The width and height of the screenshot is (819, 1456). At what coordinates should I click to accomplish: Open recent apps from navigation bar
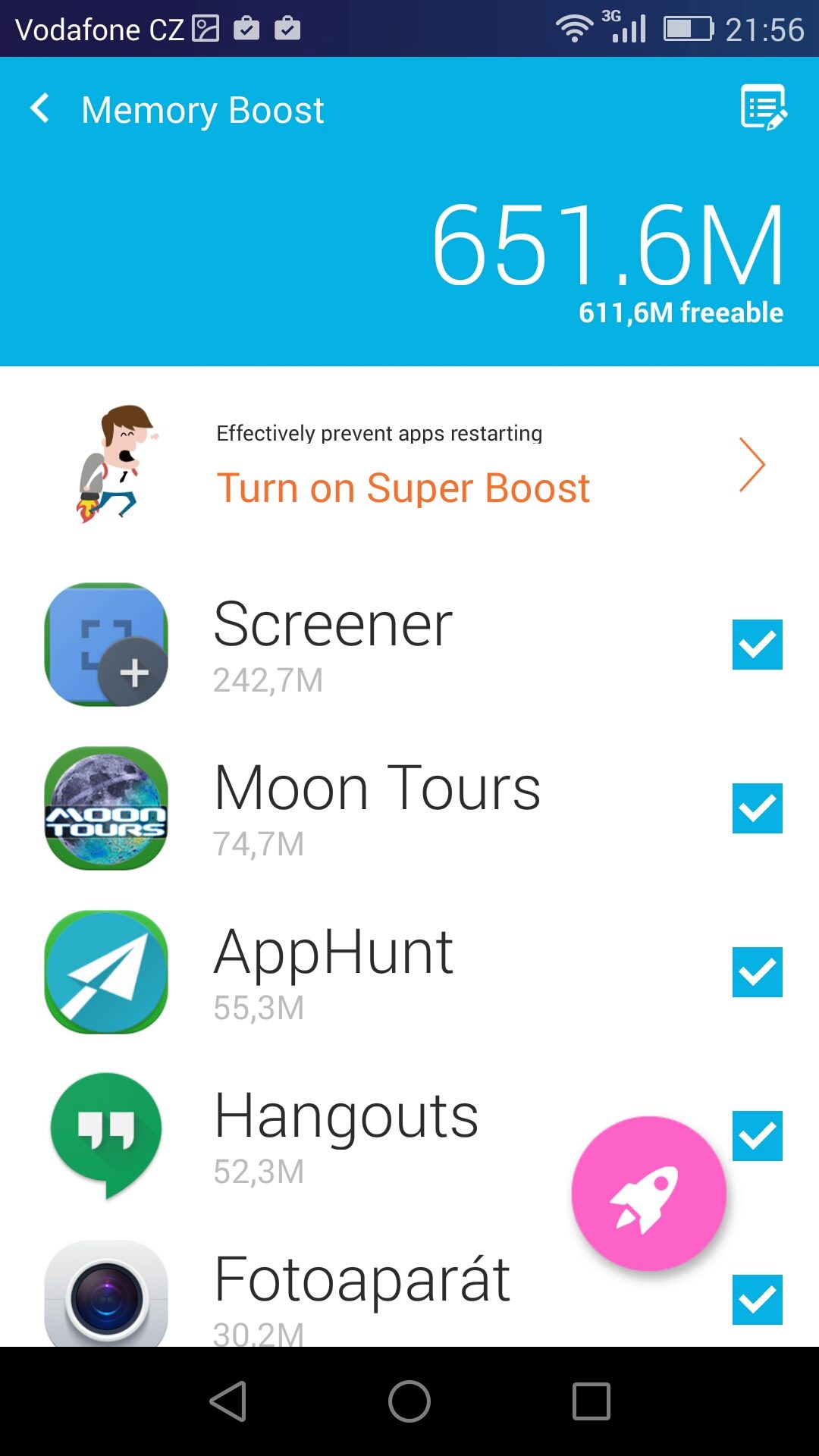pos(591,1401)
